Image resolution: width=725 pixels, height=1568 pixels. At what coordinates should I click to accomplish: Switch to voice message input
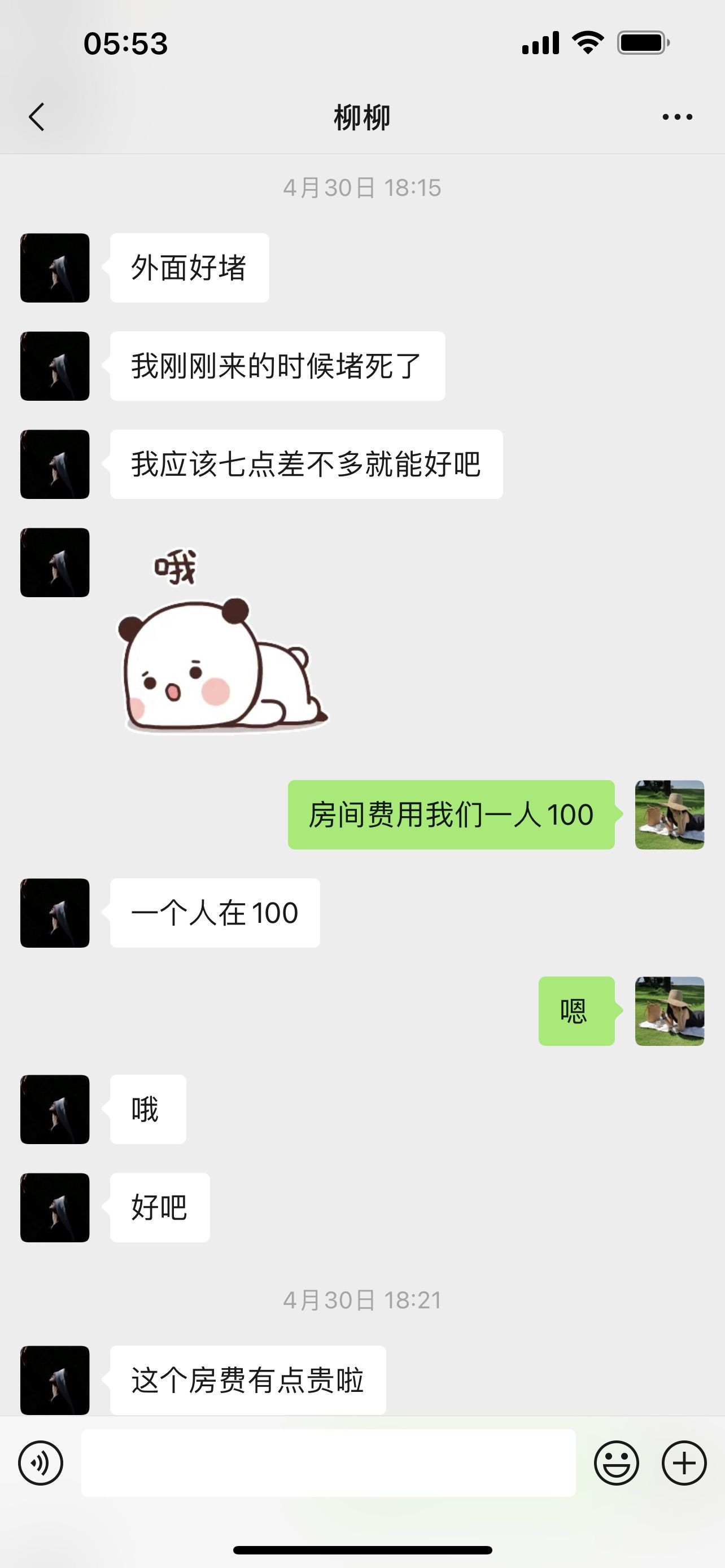point(41,1462)
